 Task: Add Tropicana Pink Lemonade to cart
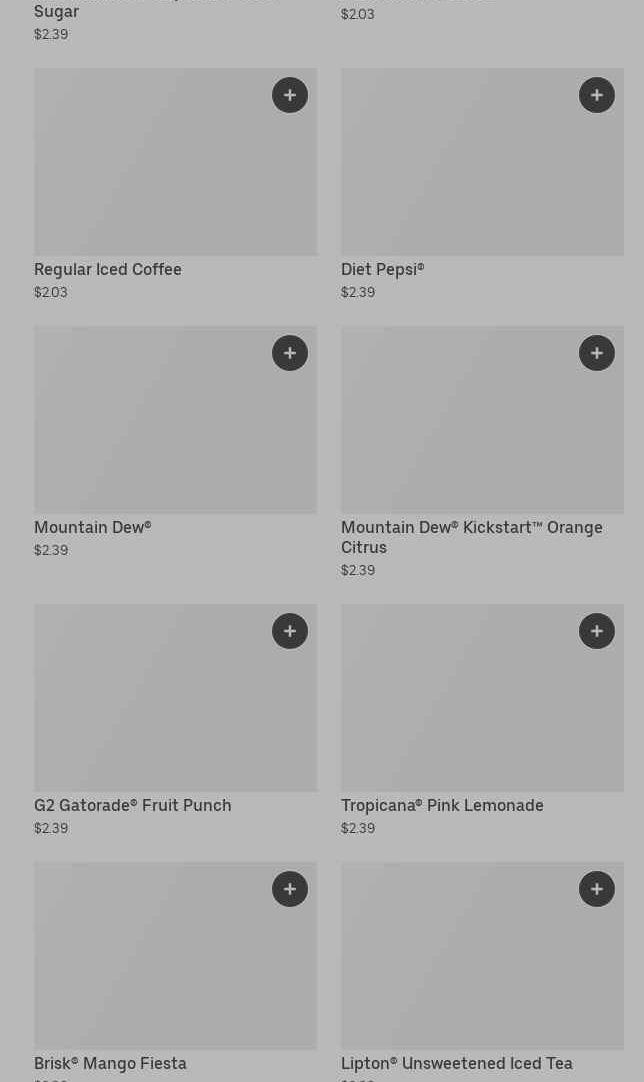point(596,631)
